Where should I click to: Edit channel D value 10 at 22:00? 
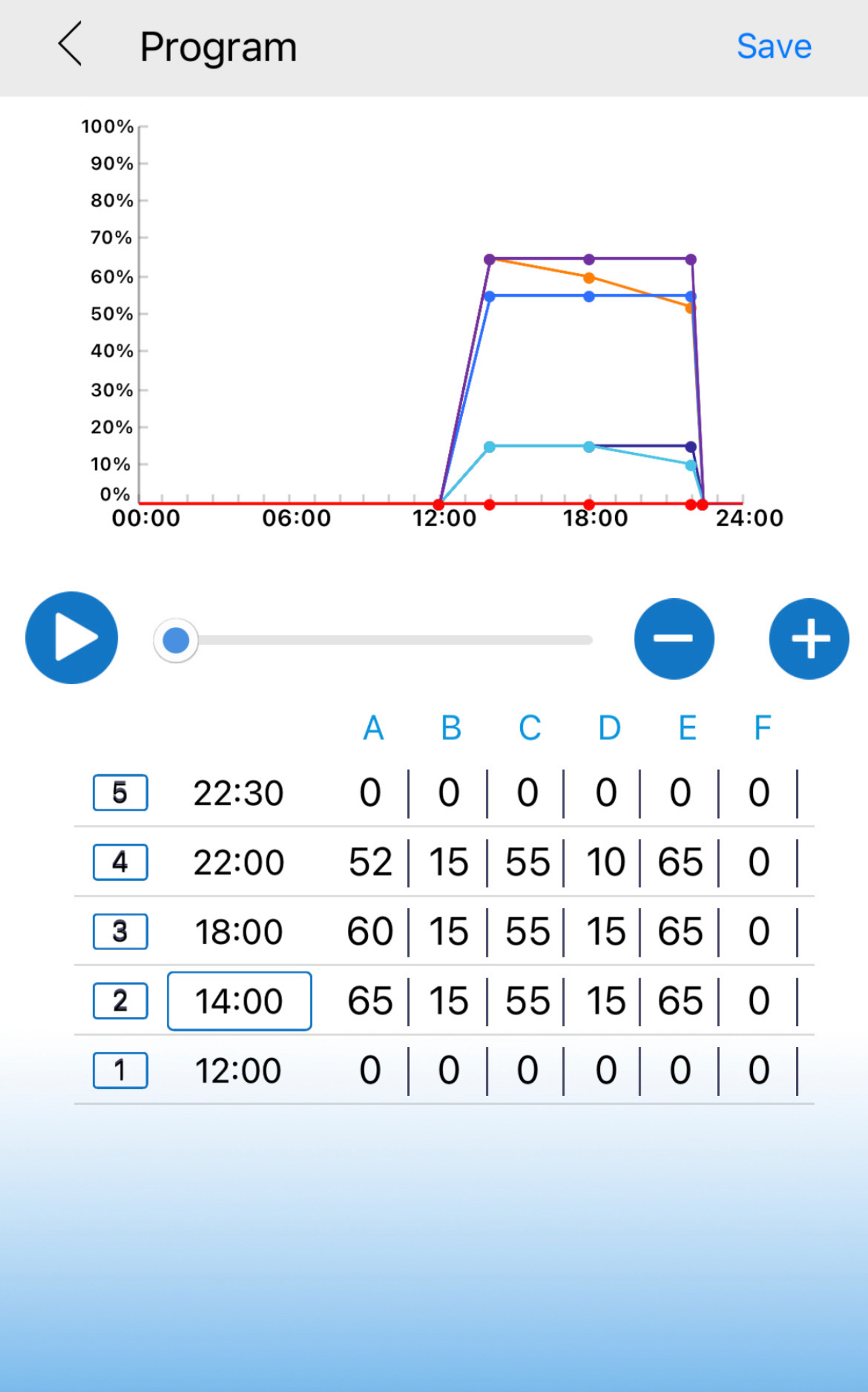point(606,862)
